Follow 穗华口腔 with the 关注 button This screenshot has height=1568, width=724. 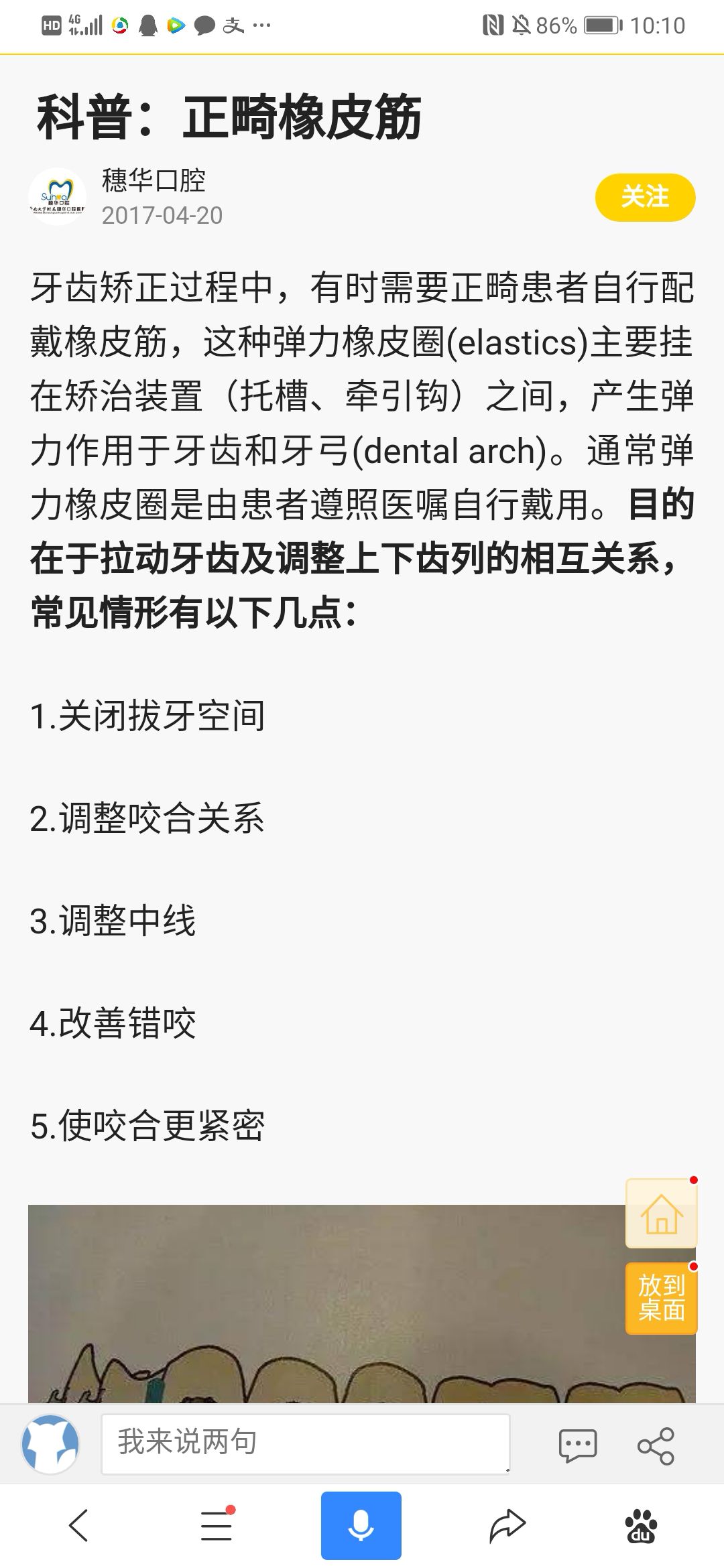tap(645, 197)
